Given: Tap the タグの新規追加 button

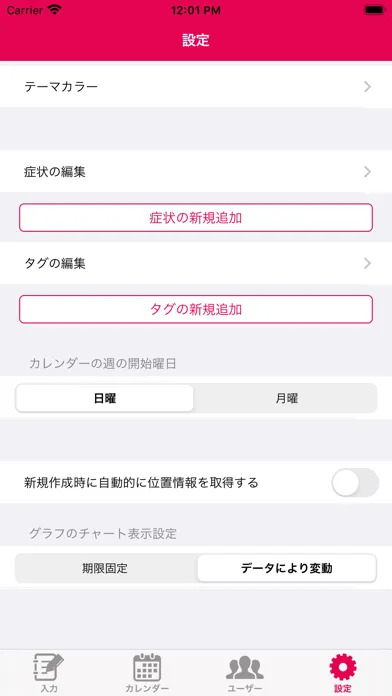Looking at the screenshot, I should [x=196, y=309].
